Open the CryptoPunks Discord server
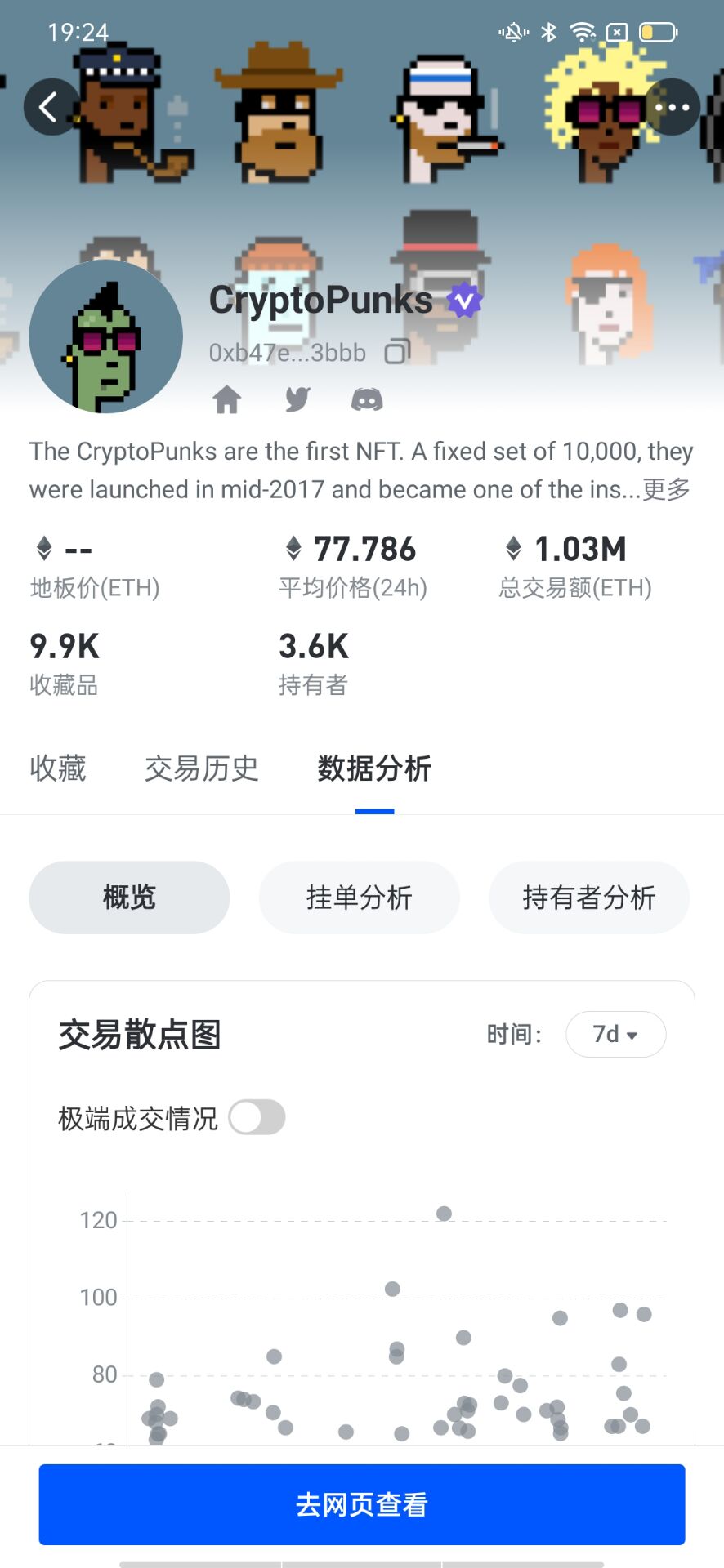724x1568 pixels. tap(367, 400)
